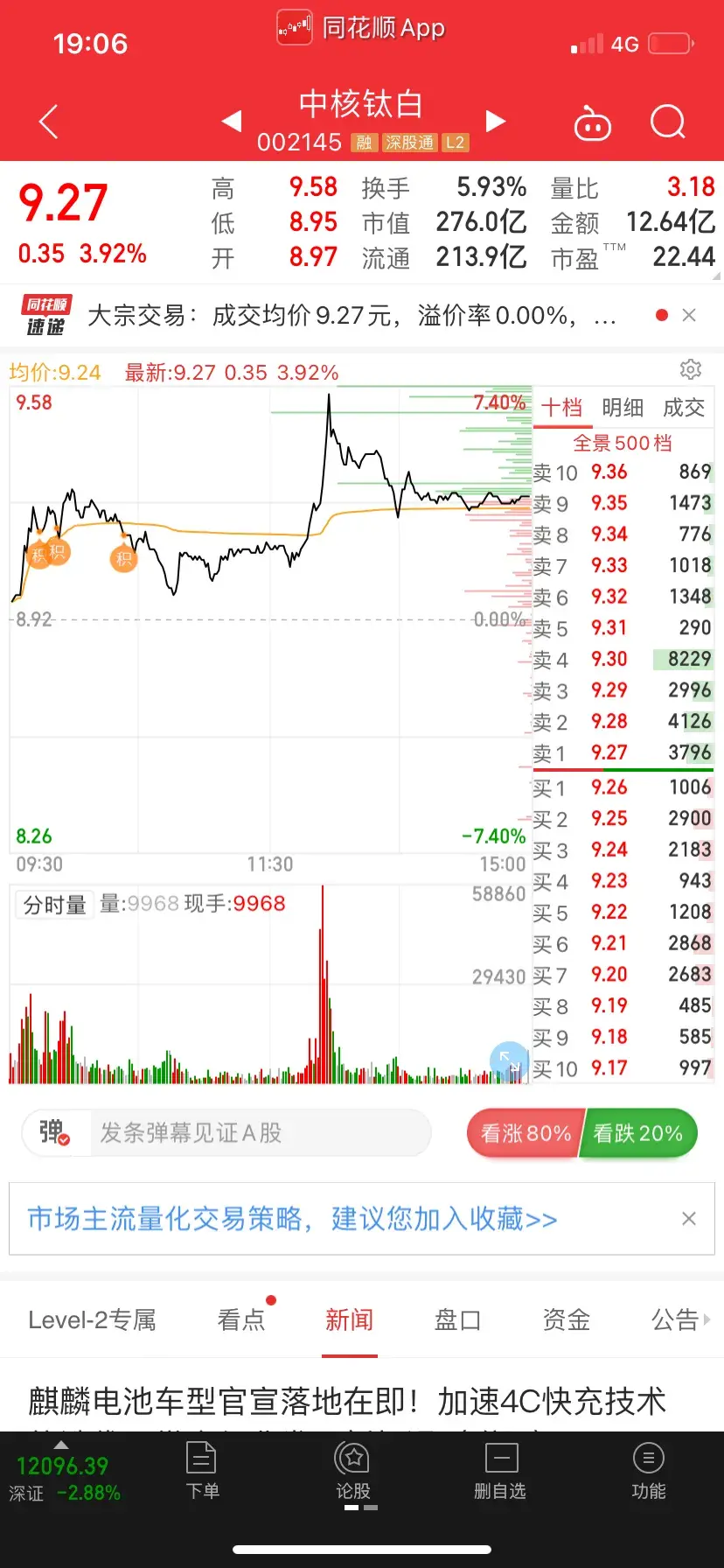The width and height of the screenshot is (724, 1568).
Task: Dismiss the 大宗交易 news ticker
Action: click(x=689, y=315)
